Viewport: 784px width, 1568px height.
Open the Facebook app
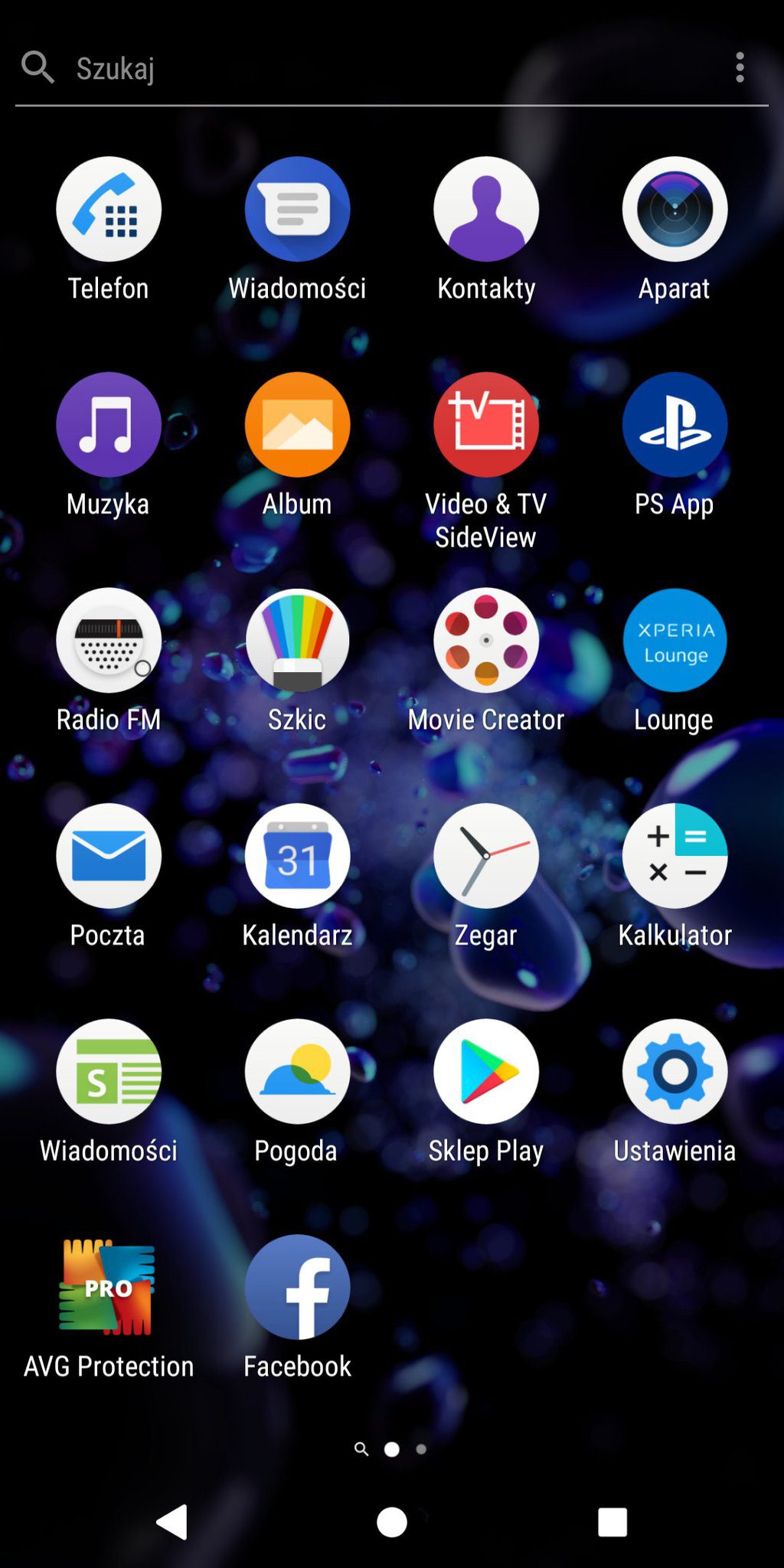click(x=297, y=1288)
